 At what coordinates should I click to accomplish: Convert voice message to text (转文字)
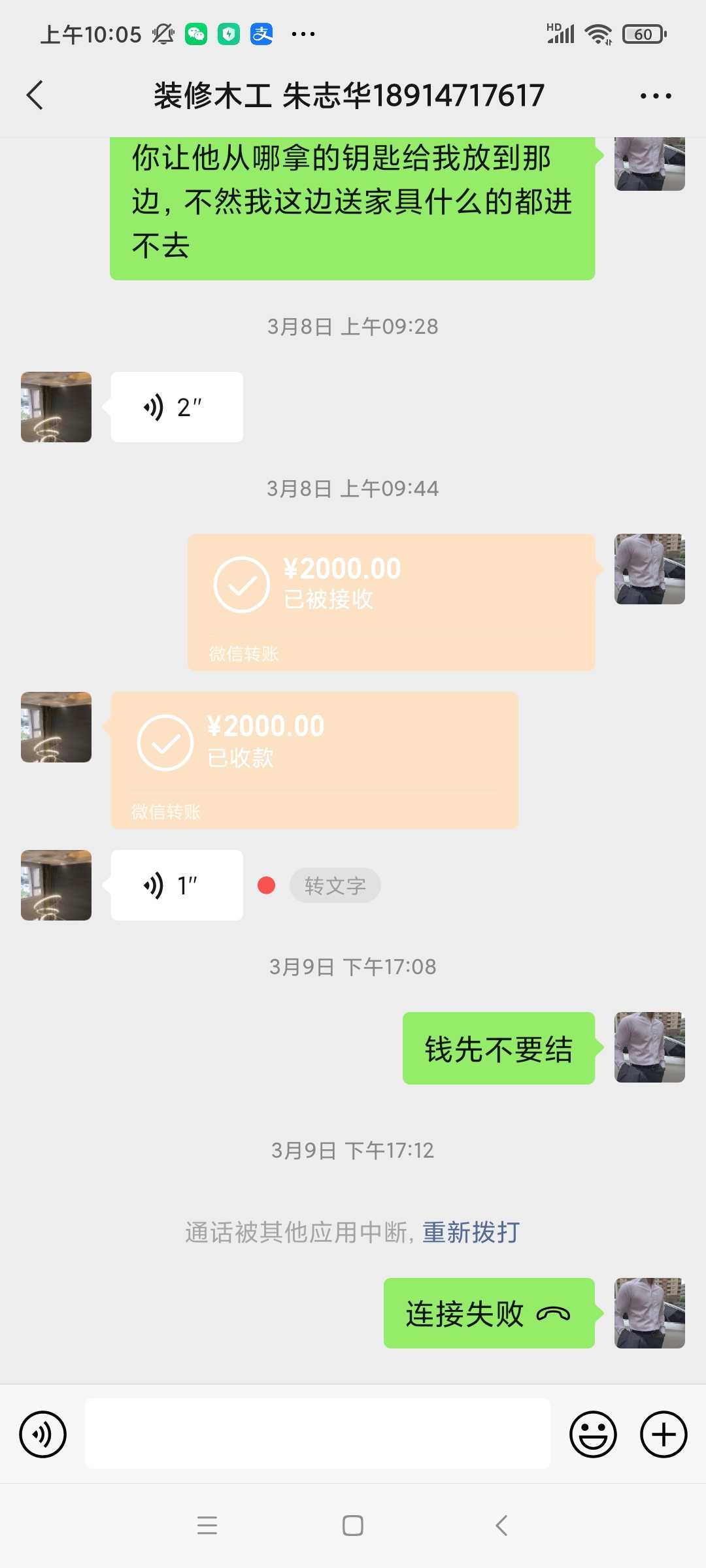point(335,886)
